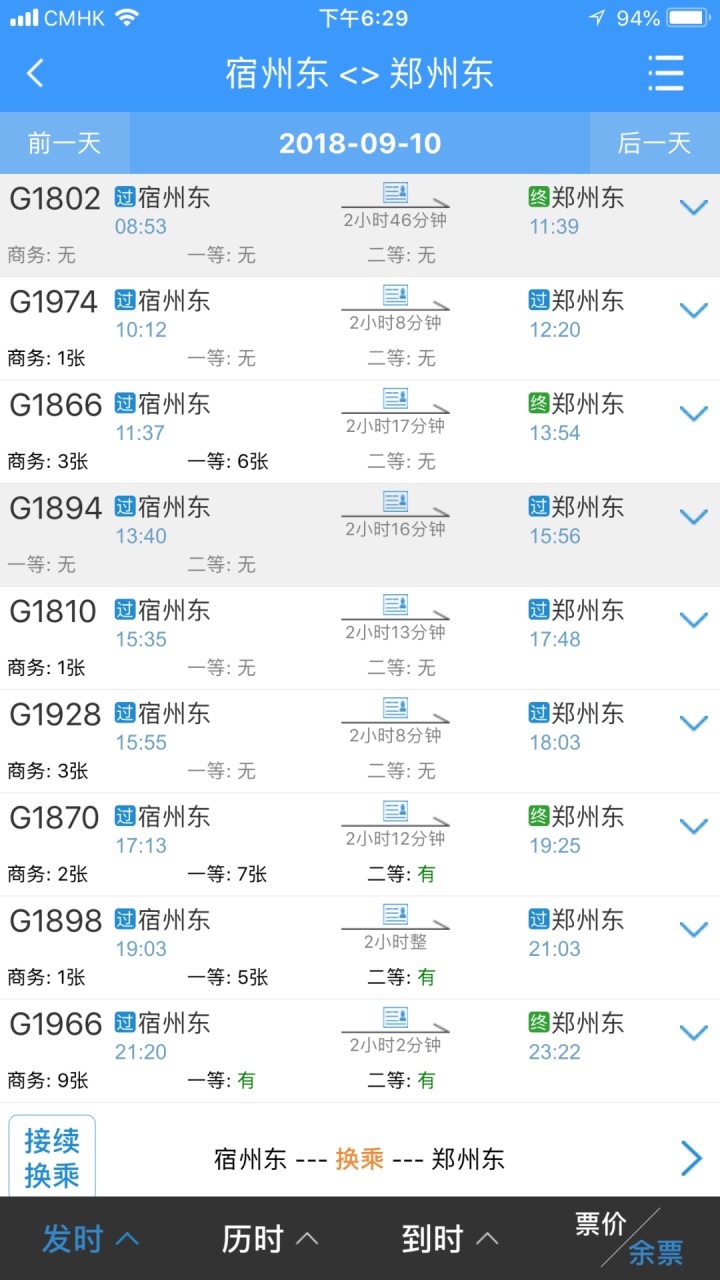Open the 接续换乘 transfer options row
The height and width of the screenshot is (1280, 720).
click(360, 1158)
